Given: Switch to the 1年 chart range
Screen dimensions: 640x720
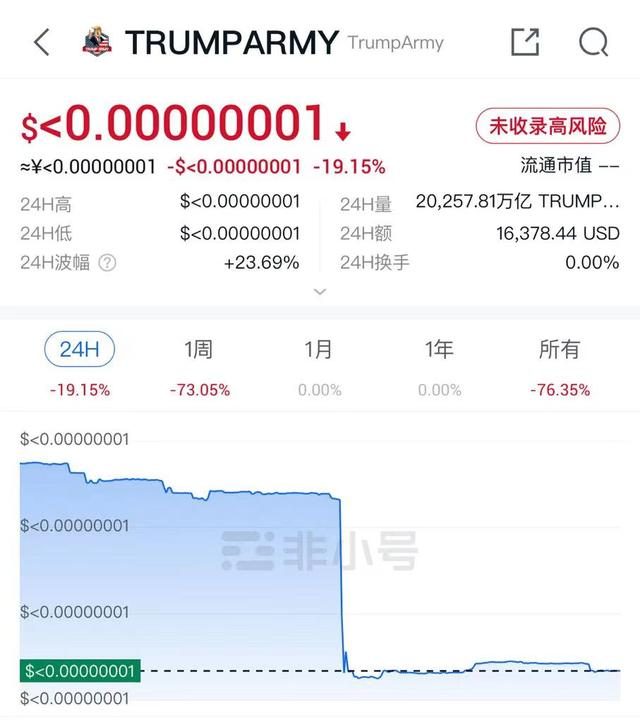Looking at the screenshot, I should [439, 350].
